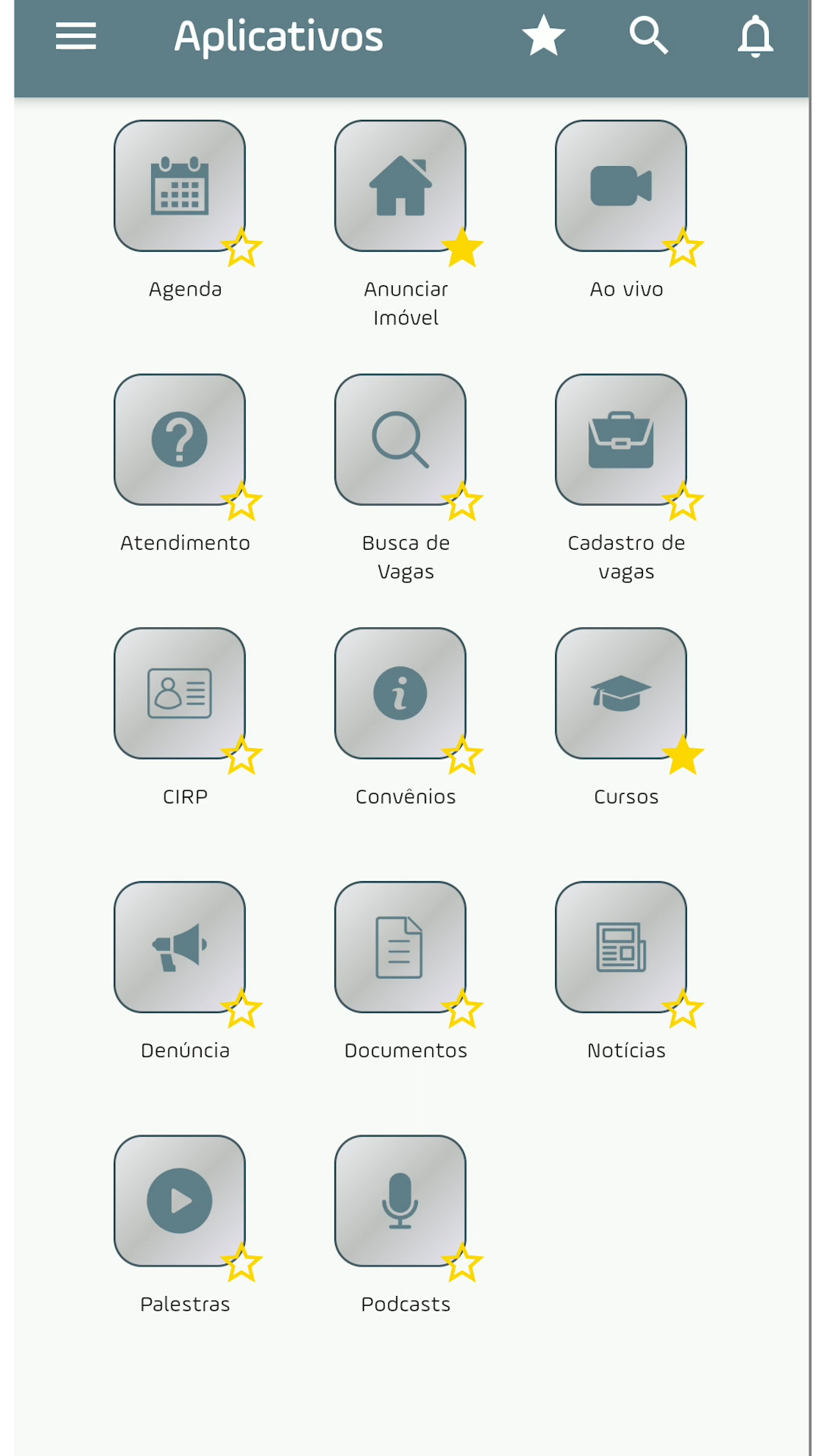The image size is (819, 1456).
Task: Favorite Agenda with its star
Action: pos(242,248)
